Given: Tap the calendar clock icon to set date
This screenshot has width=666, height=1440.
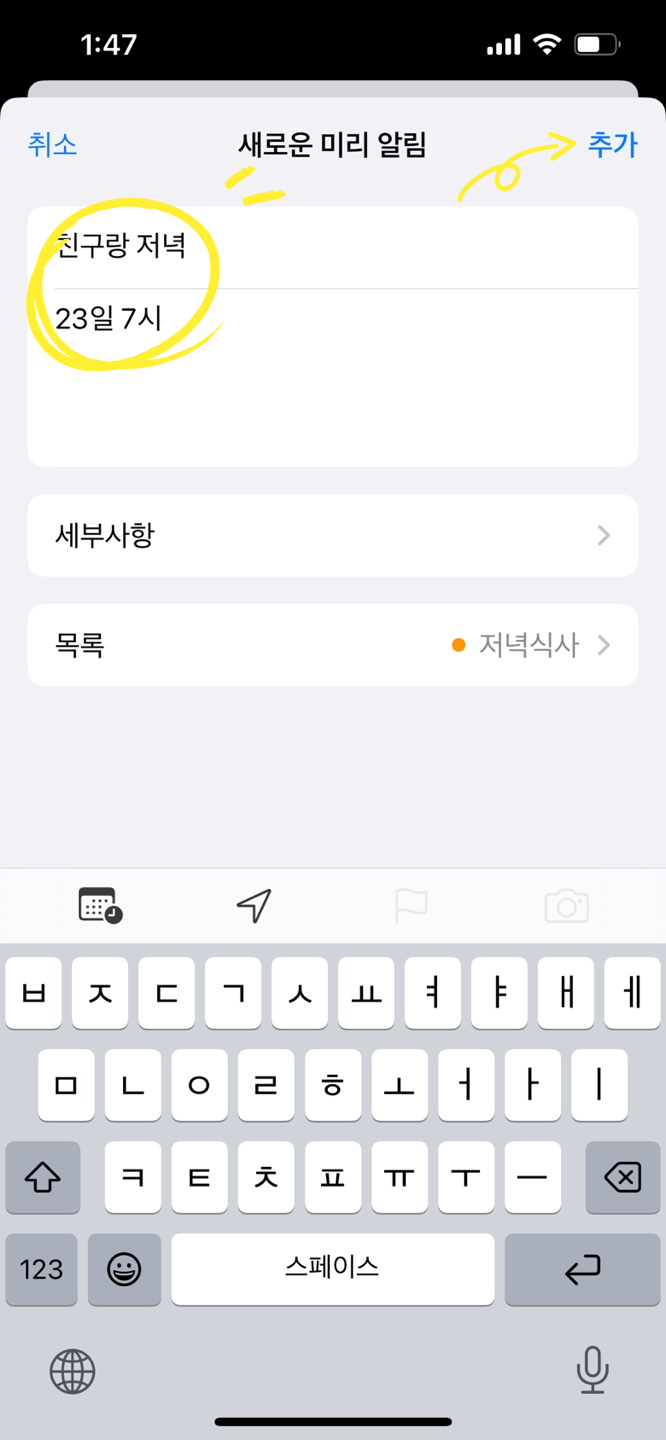Looking at the screenshot, I should pos(100,906).
